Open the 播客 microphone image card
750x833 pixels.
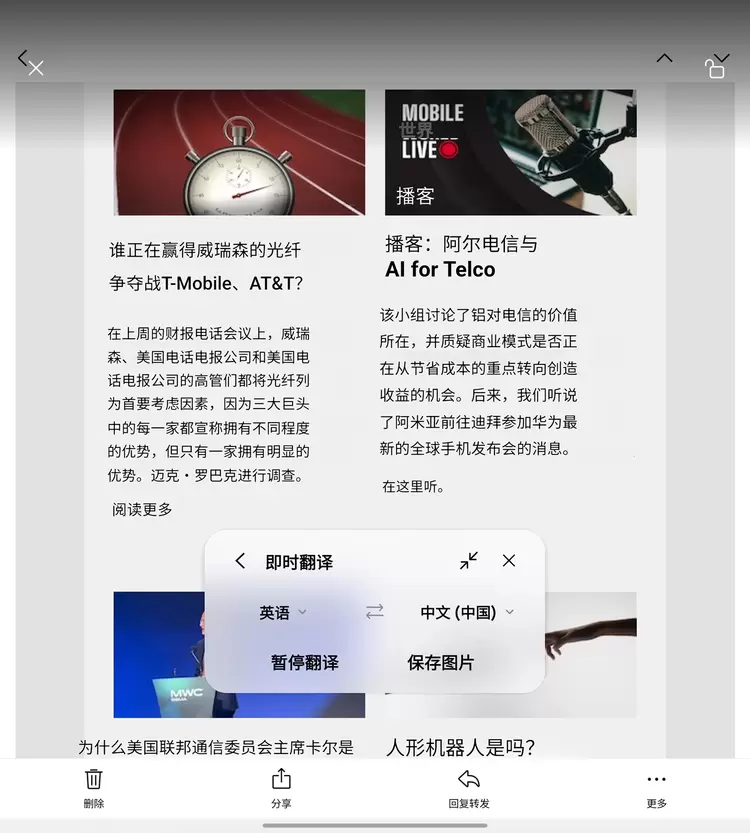(510, 152)
